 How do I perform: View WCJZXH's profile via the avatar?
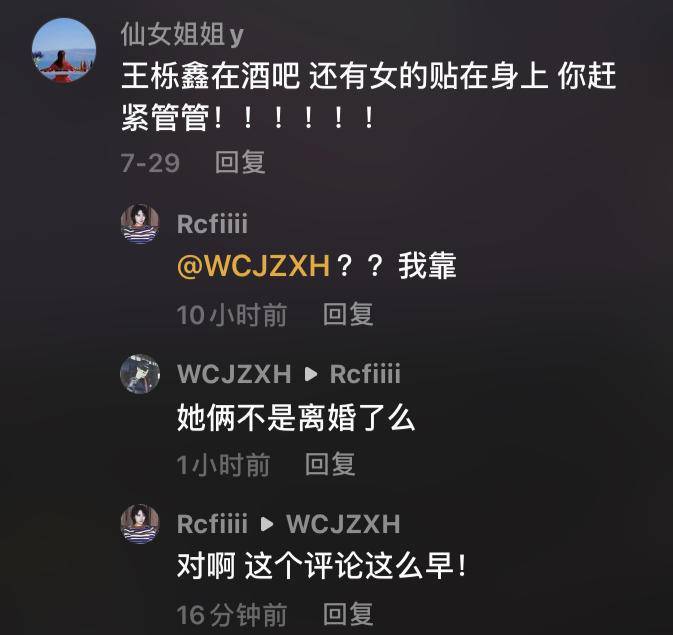click(140, 374)
